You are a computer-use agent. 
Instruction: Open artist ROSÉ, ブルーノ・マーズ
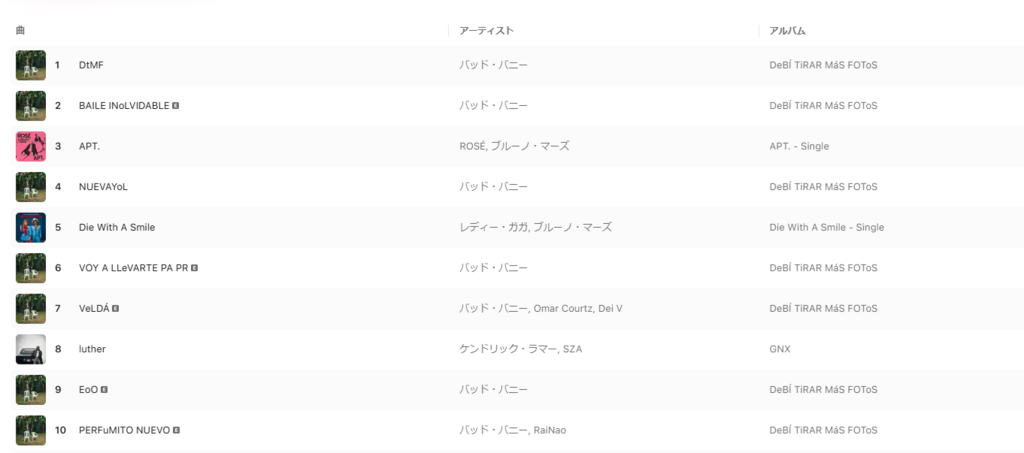(514, 146)
